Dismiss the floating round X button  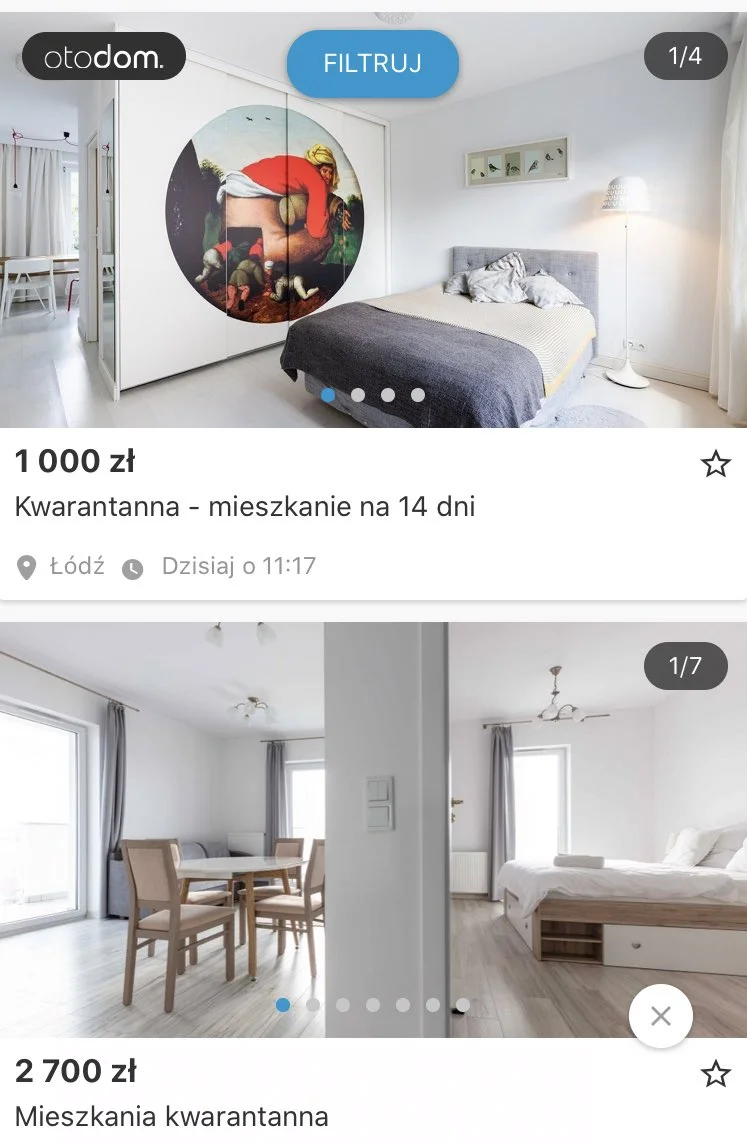coord(660,1016)
